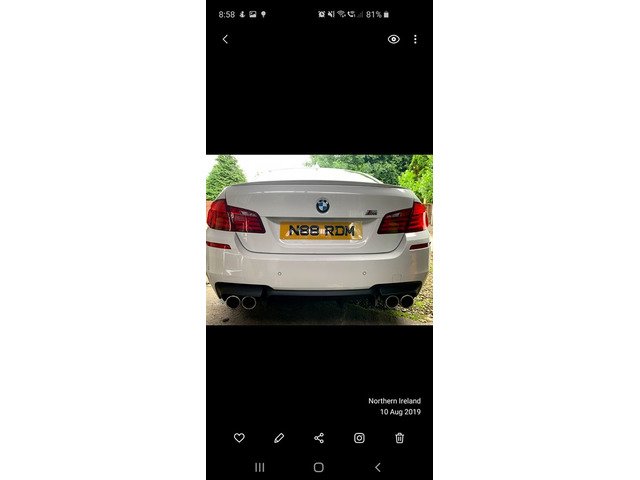Image resolution: width=640 pixels, height=480 pixels.
Task: Share this photo
Action: click(x=319, y=437)
